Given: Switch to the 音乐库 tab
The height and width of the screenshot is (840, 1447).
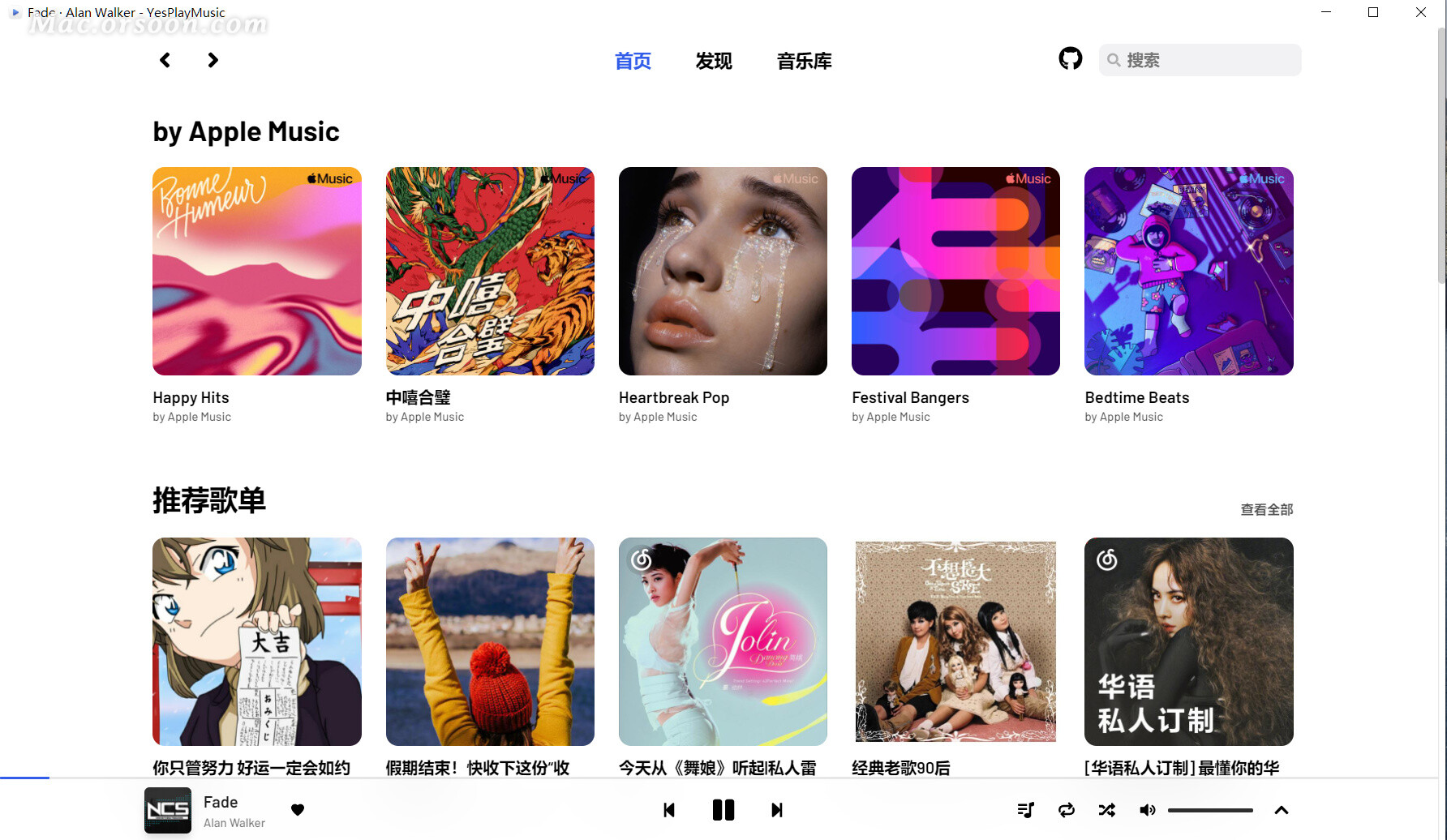Looking at the screenshot, I should (804, 61).
